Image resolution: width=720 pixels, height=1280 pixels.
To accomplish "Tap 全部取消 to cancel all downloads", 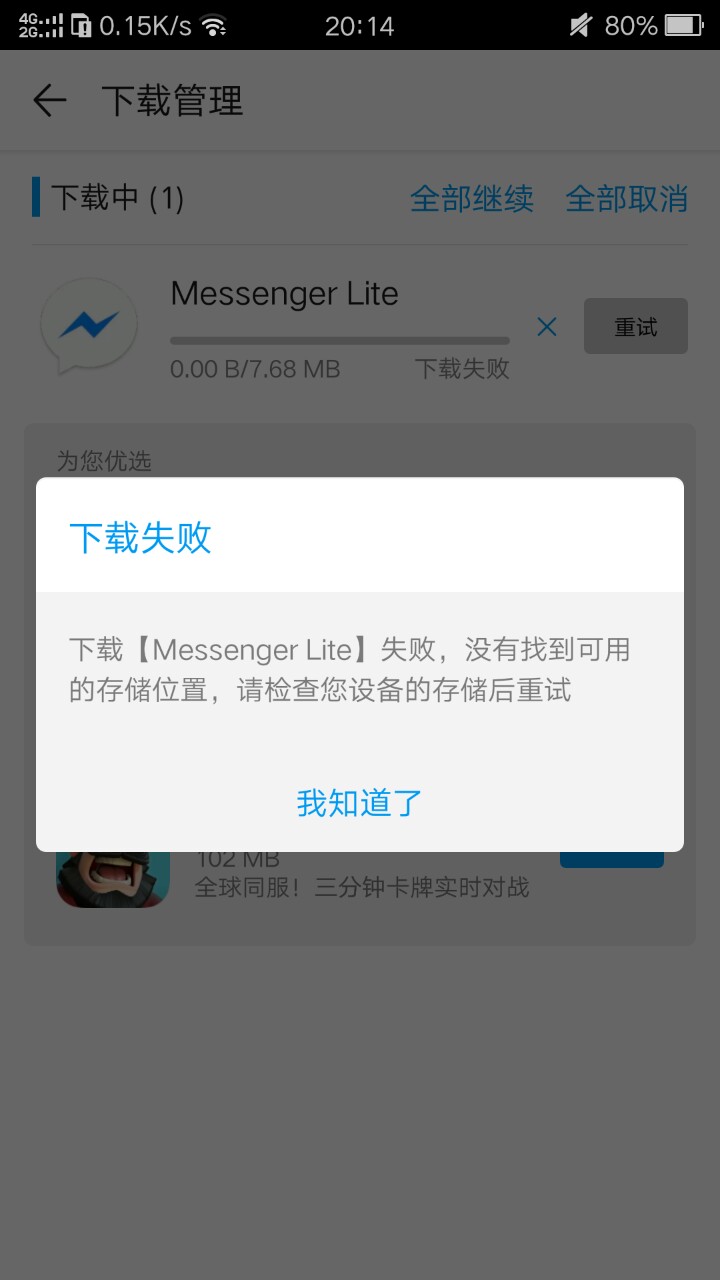I will [x=626, y=198].
